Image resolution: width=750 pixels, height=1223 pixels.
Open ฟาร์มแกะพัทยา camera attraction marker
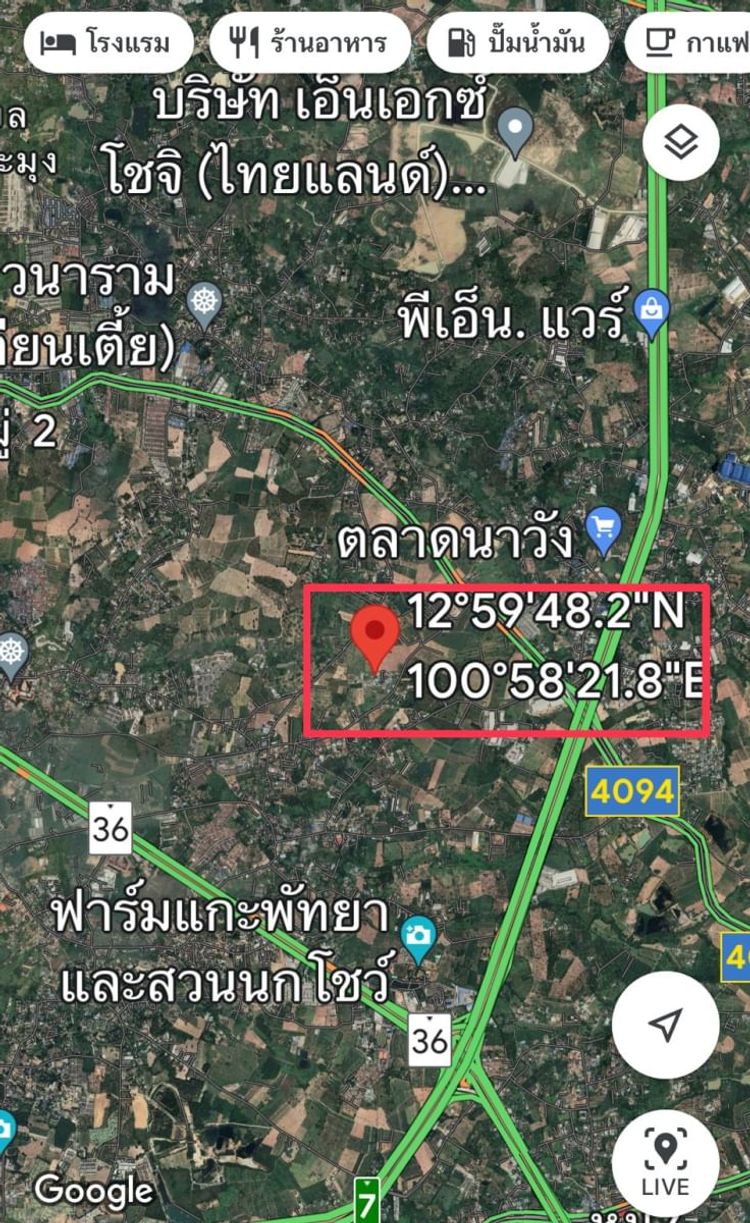point(418,938)
